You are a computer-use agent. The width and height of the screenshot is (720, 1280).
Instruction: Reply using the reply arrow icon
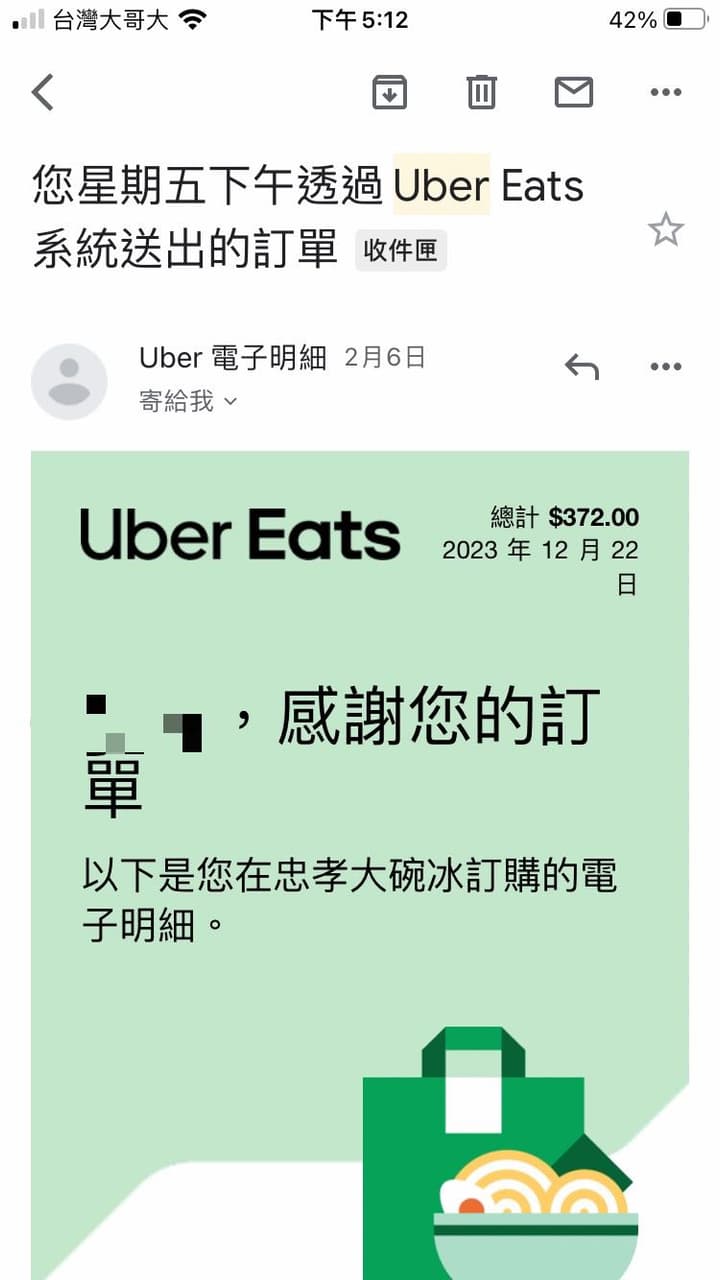point(581,366)
